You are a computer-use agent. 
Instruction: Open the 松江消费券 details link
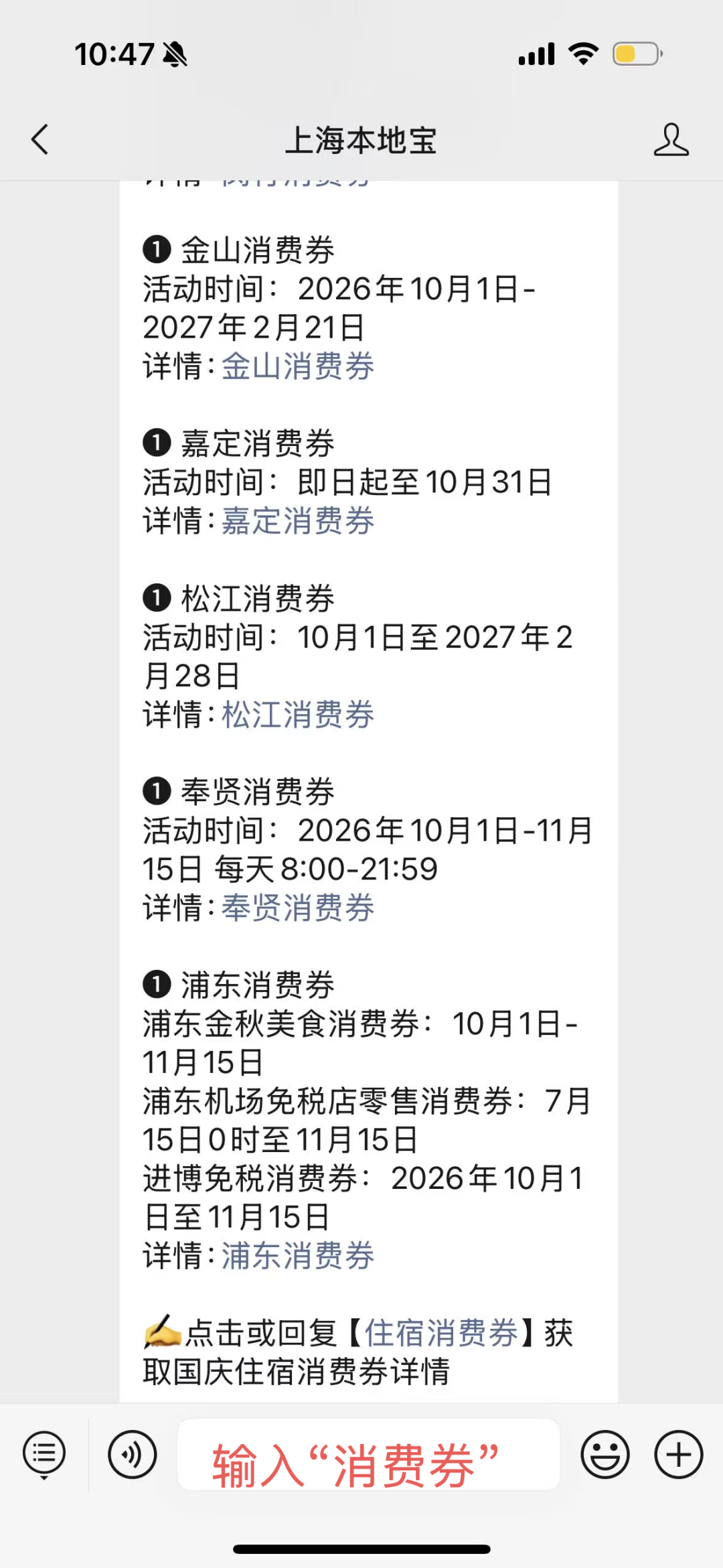tap(298, 715)
